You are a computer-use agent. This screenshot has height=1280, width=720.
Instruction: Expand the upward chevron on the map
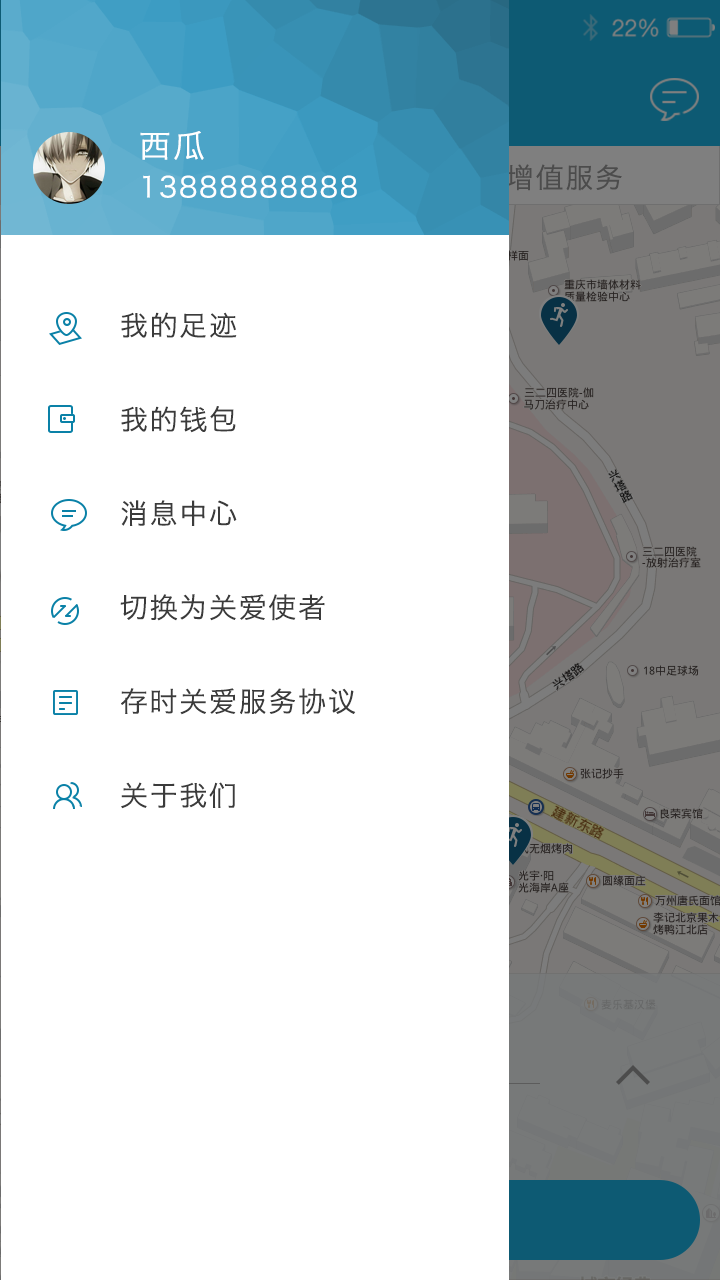[x=633, y=1075]
